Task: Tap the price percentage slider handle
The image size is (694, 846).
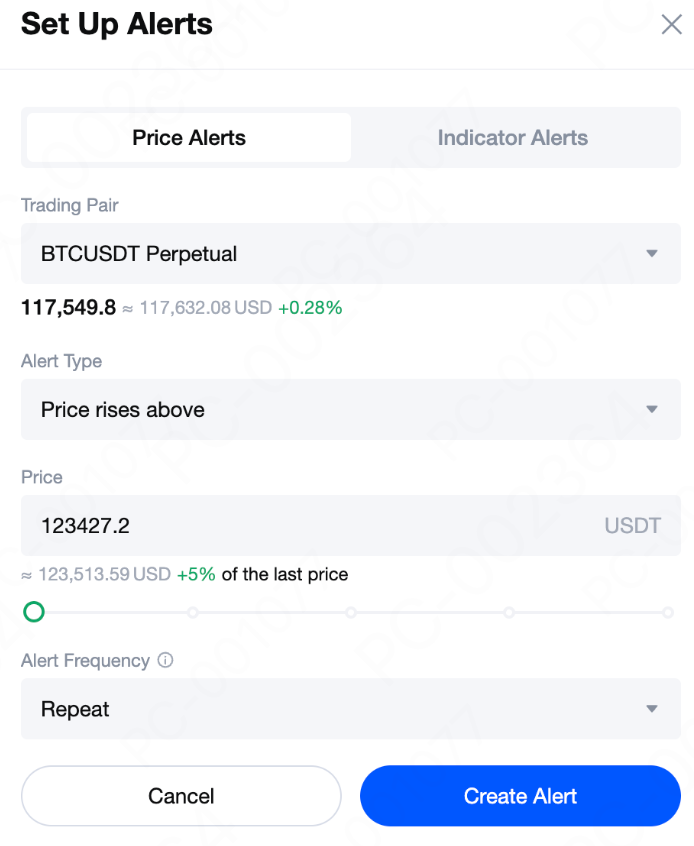Action: tap(34, 611)
